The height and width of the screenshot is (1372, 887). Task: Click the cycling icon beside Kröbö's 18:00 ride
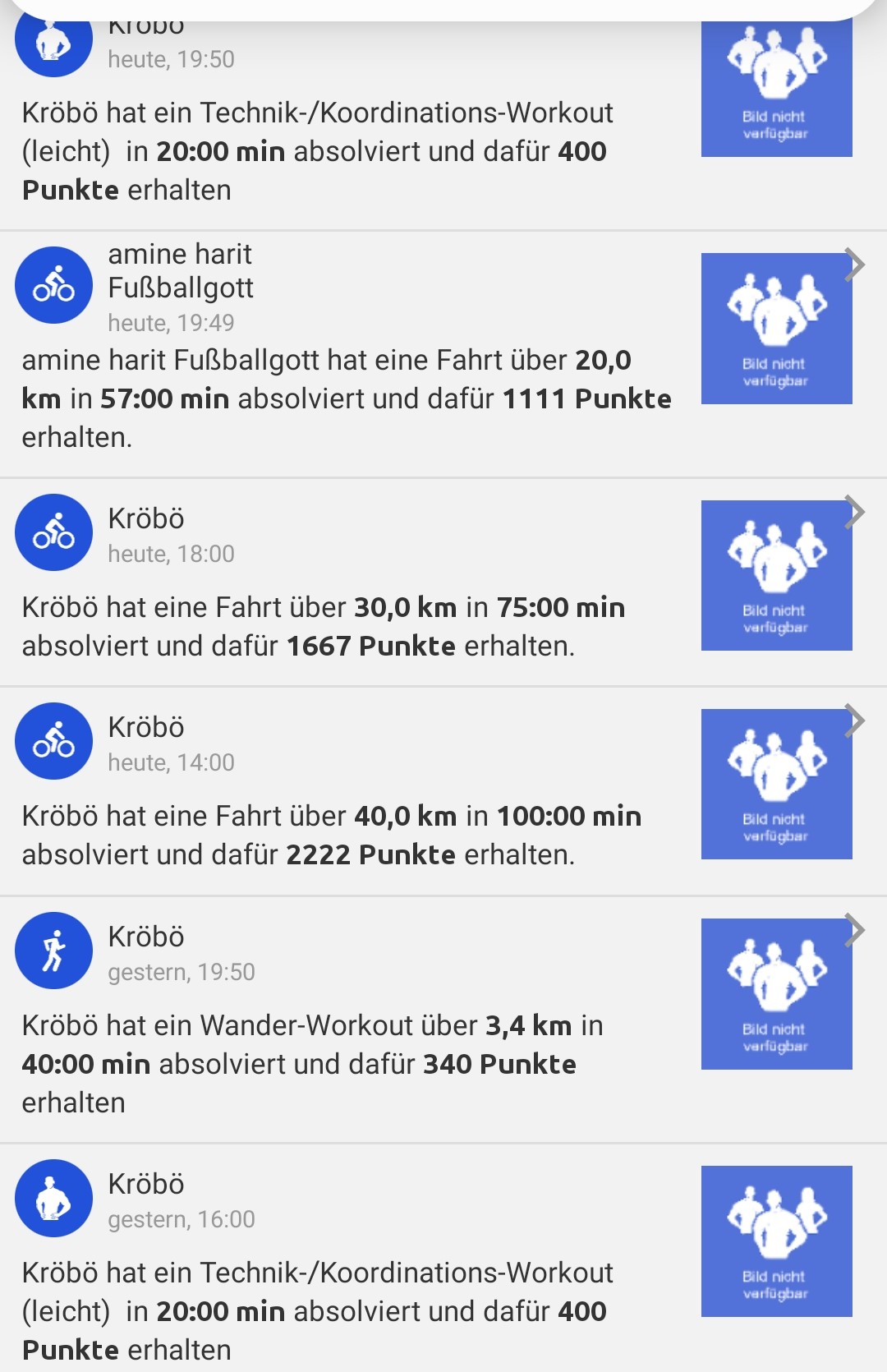pyautogui.click(x=53, y=532)
